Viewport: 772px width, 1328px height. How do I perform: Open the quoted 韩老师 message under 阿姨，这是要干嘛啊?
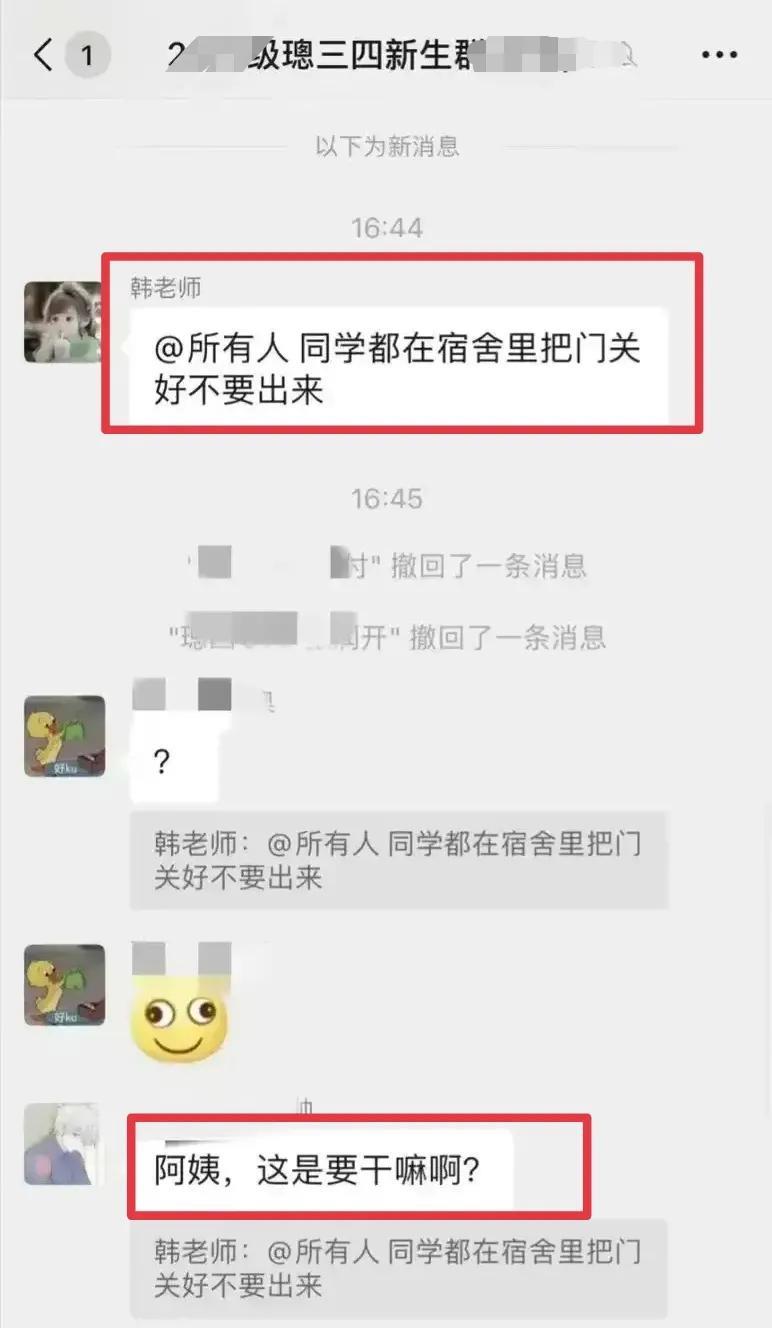(x=398, y=1268)
